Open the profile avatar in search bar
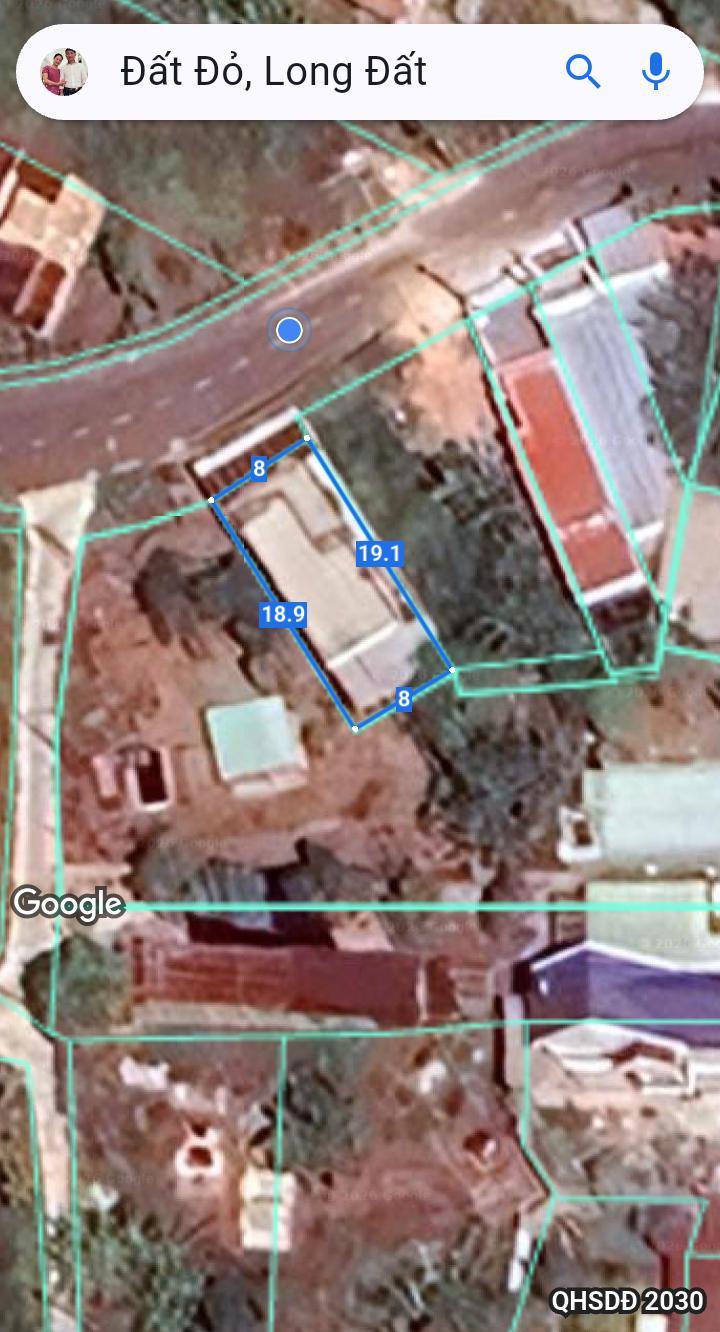The height and width of the screenshot is (1332, 720). [64, 72]
